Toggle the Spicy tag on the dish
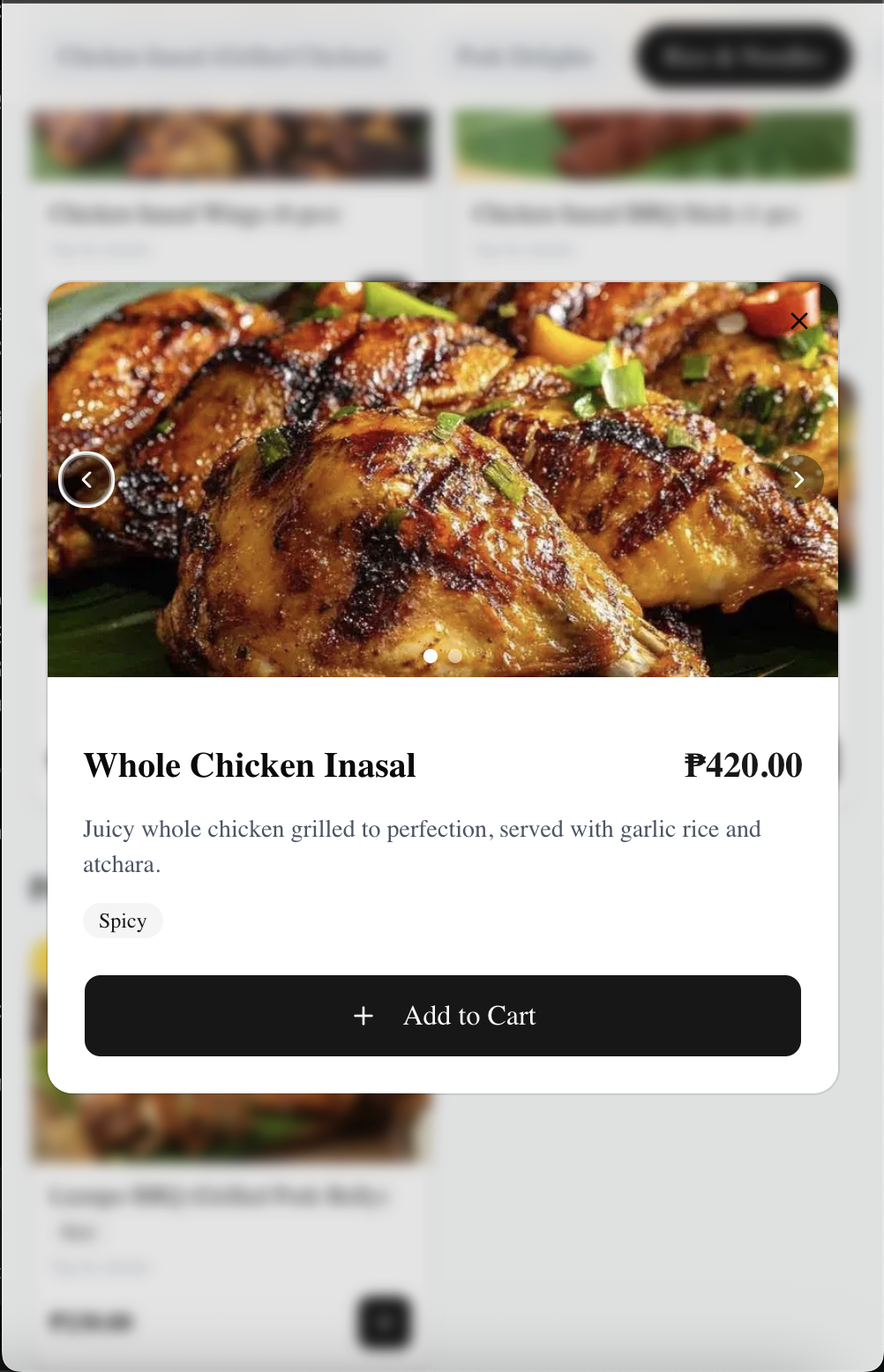Image resolution: width=884 pixels, height=1372 pixels. tap(123, 921)
